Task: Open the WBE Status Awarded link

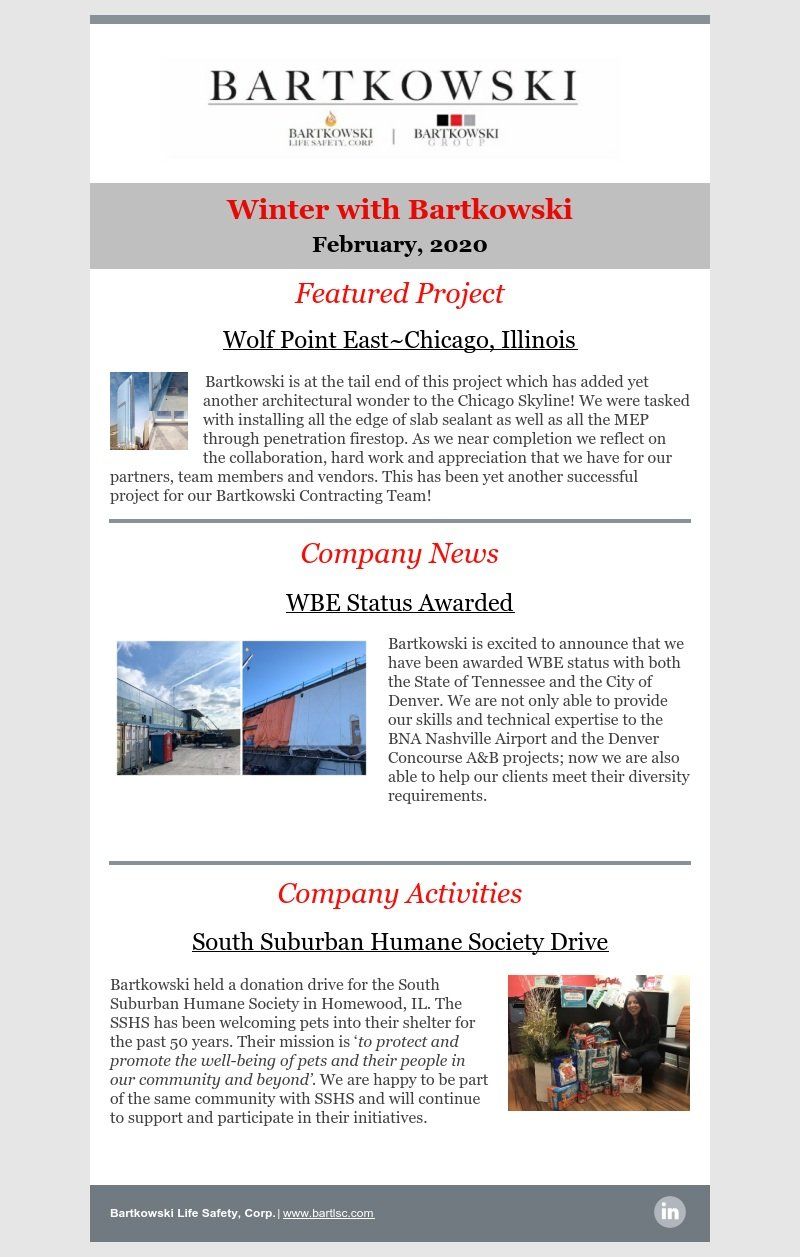Action: coord(400,603)
